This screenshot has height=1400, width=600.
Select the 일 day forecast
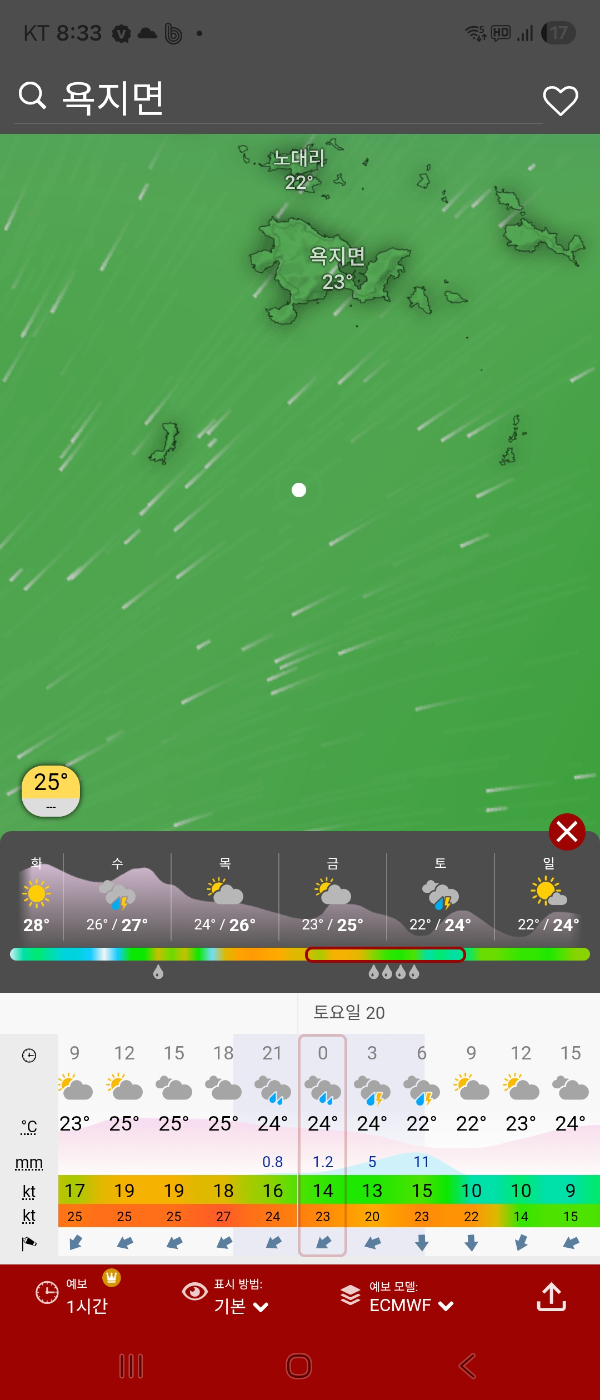pyautogui.click(x=547, y=897)
